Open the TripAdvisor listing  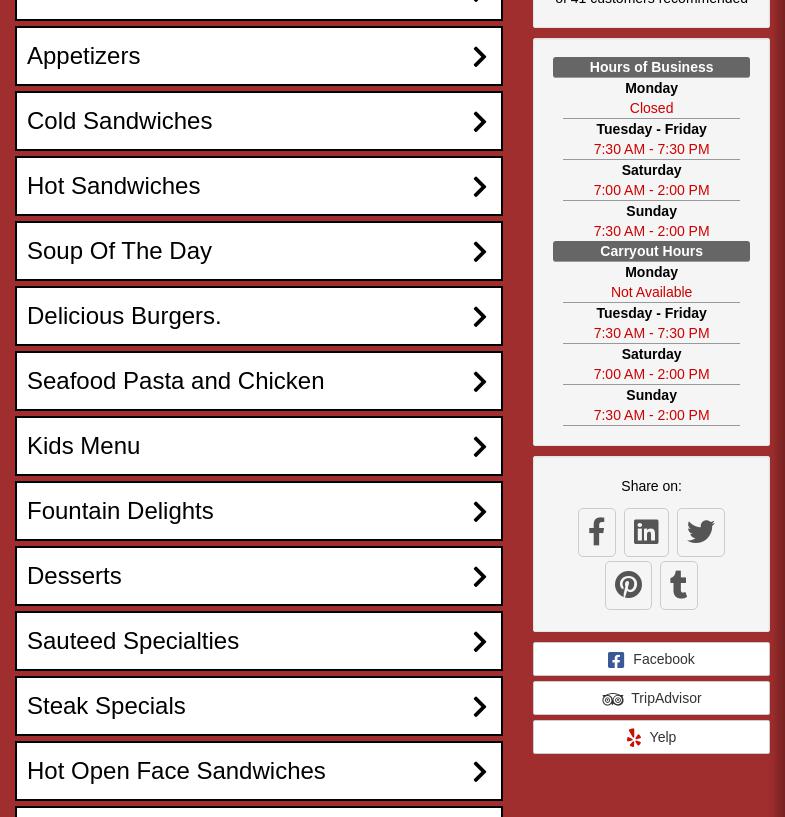[x=651, y=698]
